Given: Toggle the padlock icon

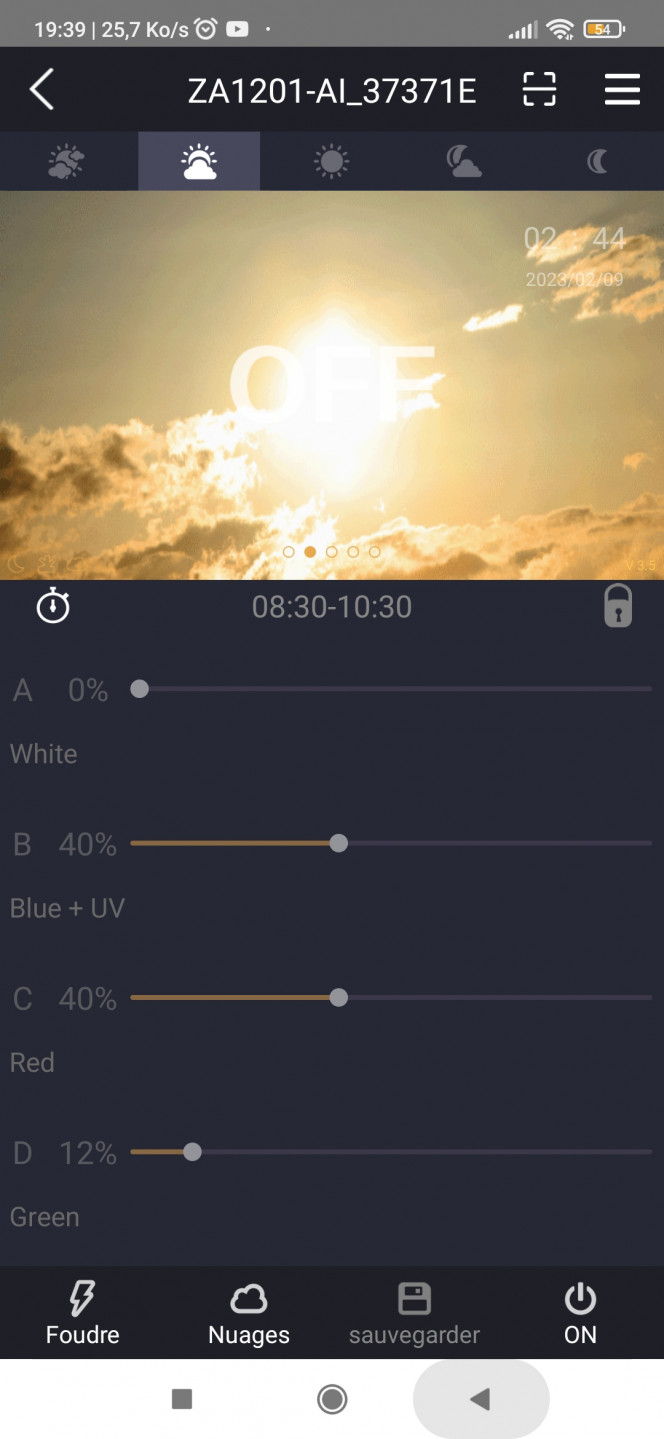Looking at the screenshot, I should pyautogui.click(x=618, y=606).
